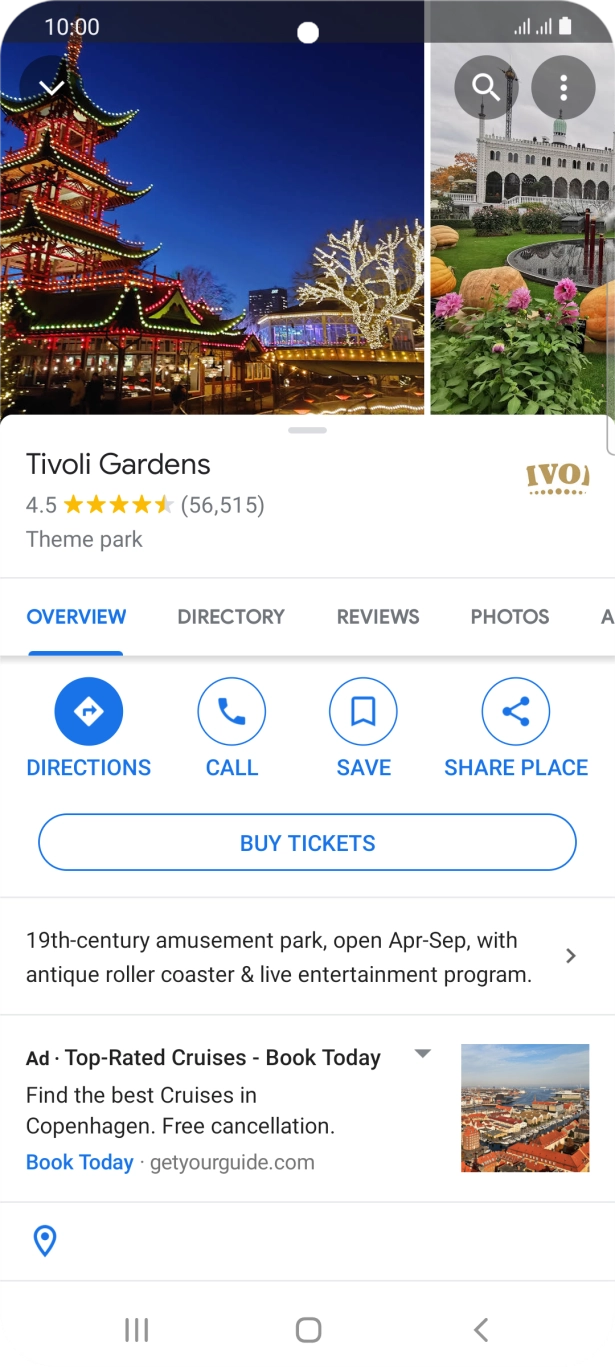Call Tivoli Gardens
This screenshot has height=1367, width=615.
232,712
